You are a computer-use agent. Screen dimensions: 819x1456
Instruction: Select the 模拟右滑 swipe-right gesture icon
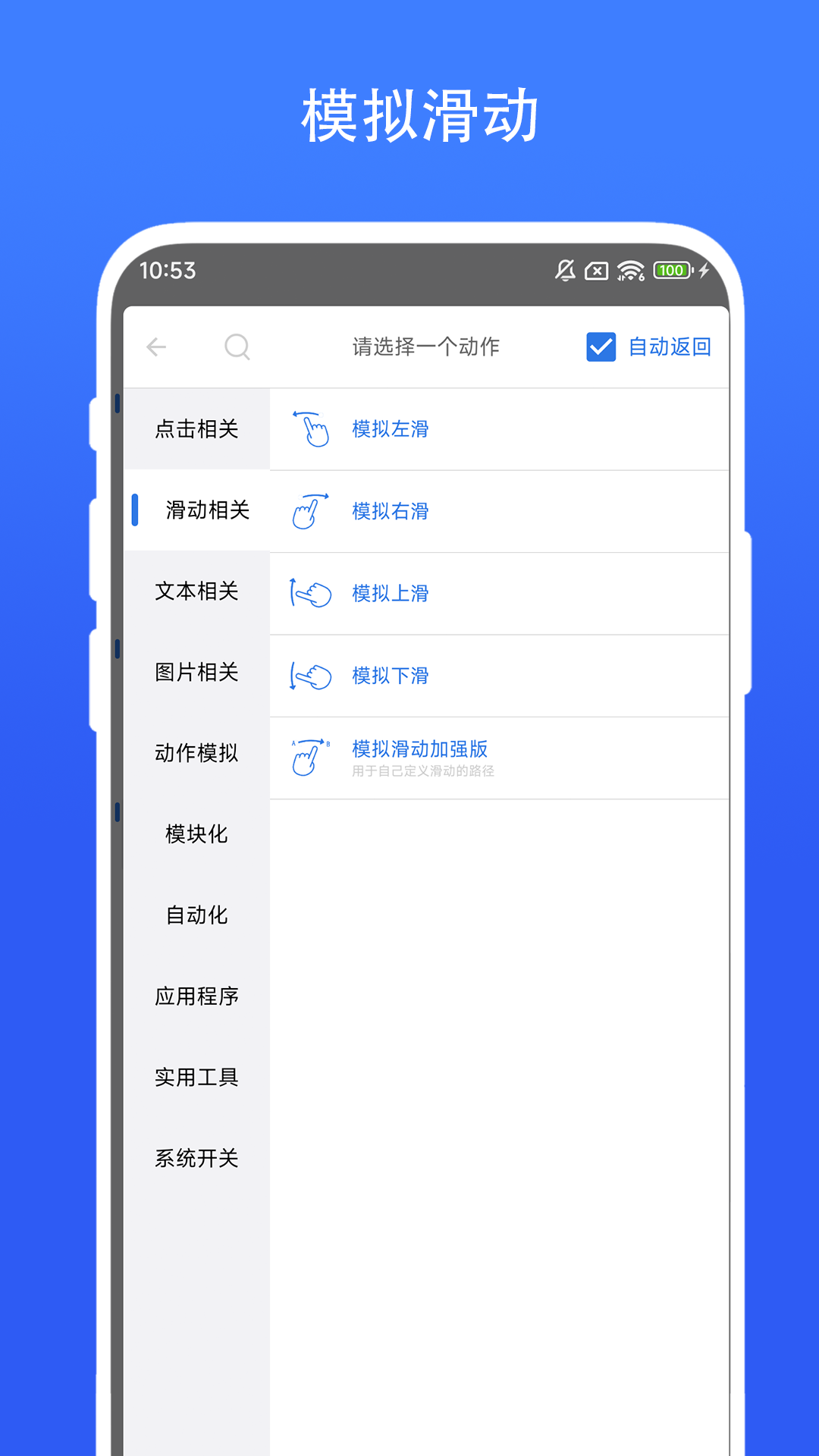[x=309, y=511]
